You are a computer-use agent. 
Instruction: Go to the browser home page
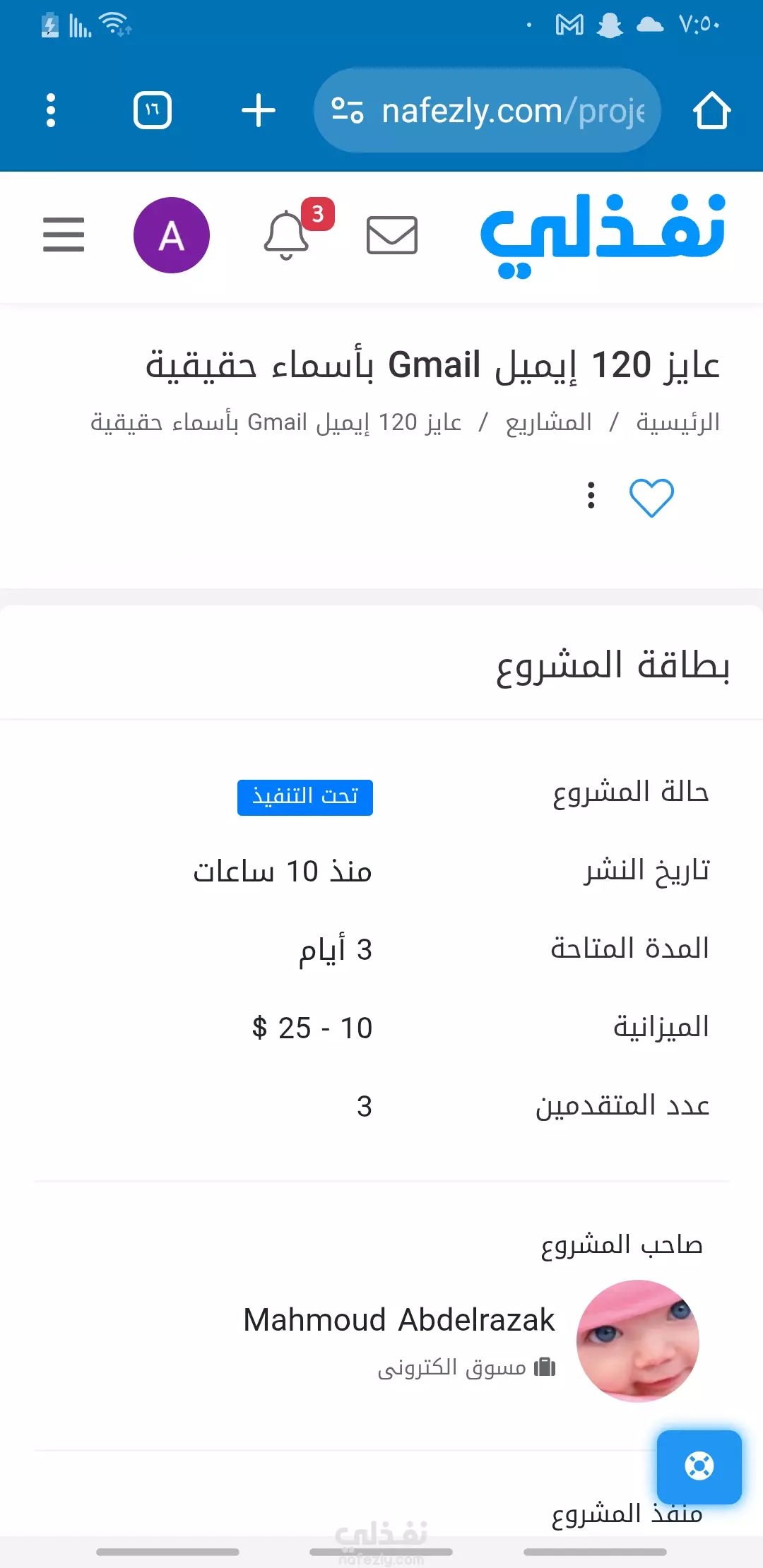coord(711,110)
